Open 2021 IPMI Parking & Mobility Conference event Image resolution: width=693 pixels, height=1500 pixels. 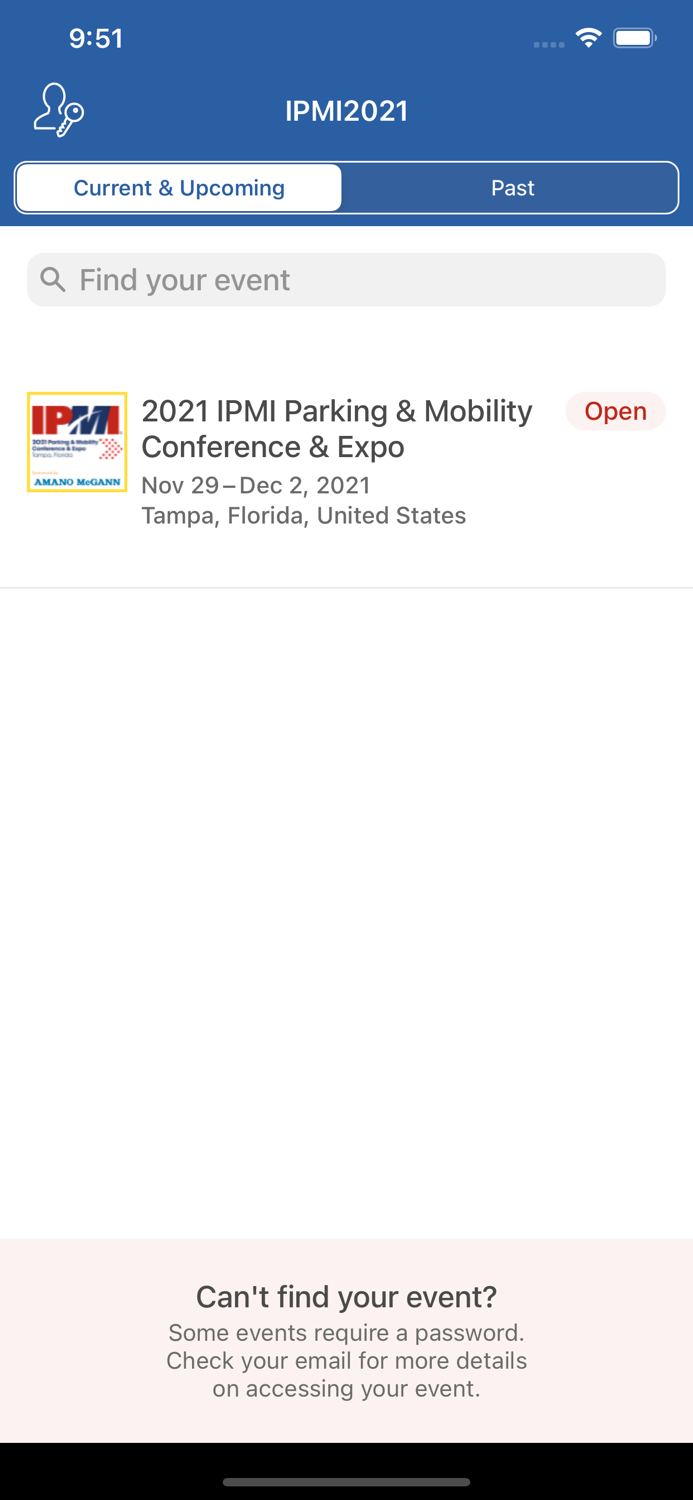(336, 460)
